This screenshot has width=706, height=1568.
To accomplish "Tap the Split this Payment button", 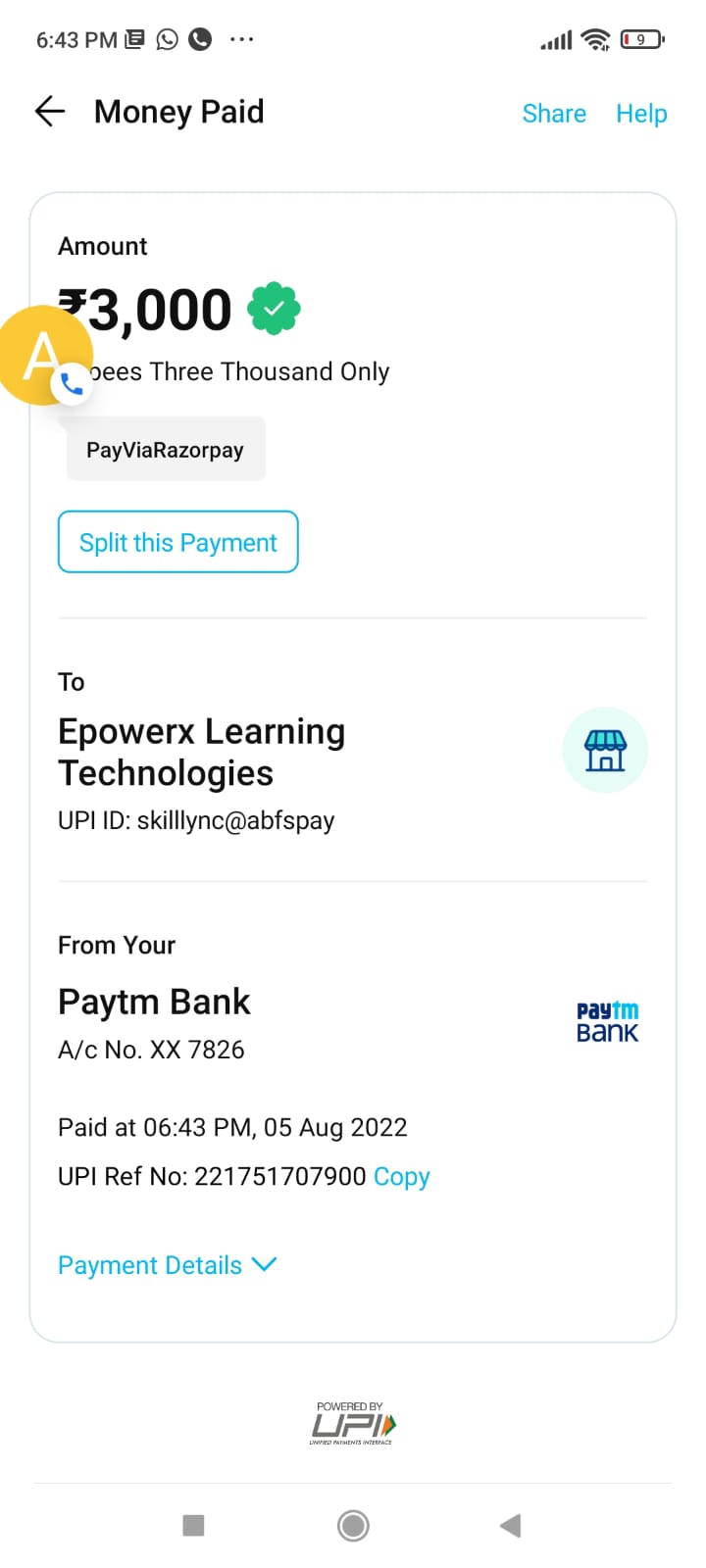I will click(177, 542).
